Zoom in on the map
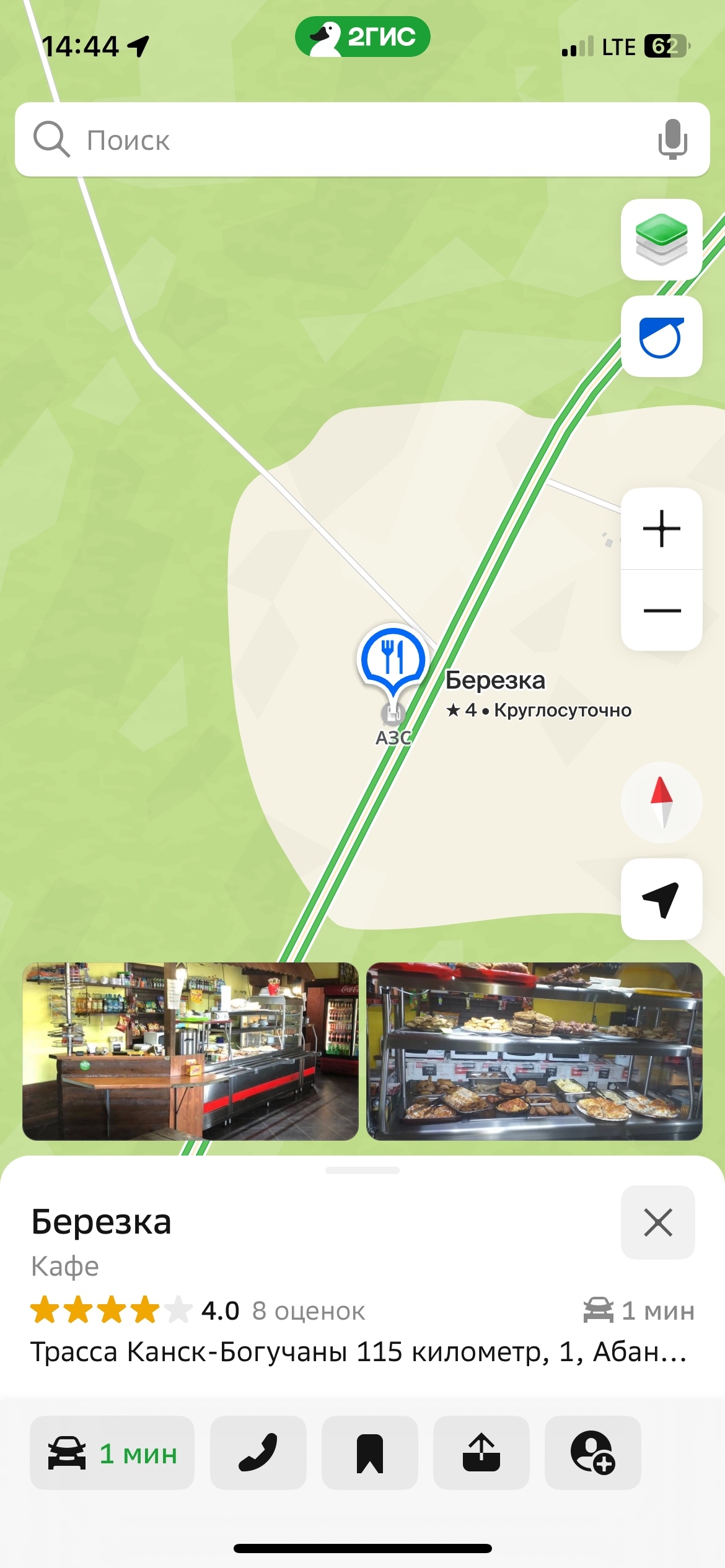 pyautogui.click(x=661, y=529)
